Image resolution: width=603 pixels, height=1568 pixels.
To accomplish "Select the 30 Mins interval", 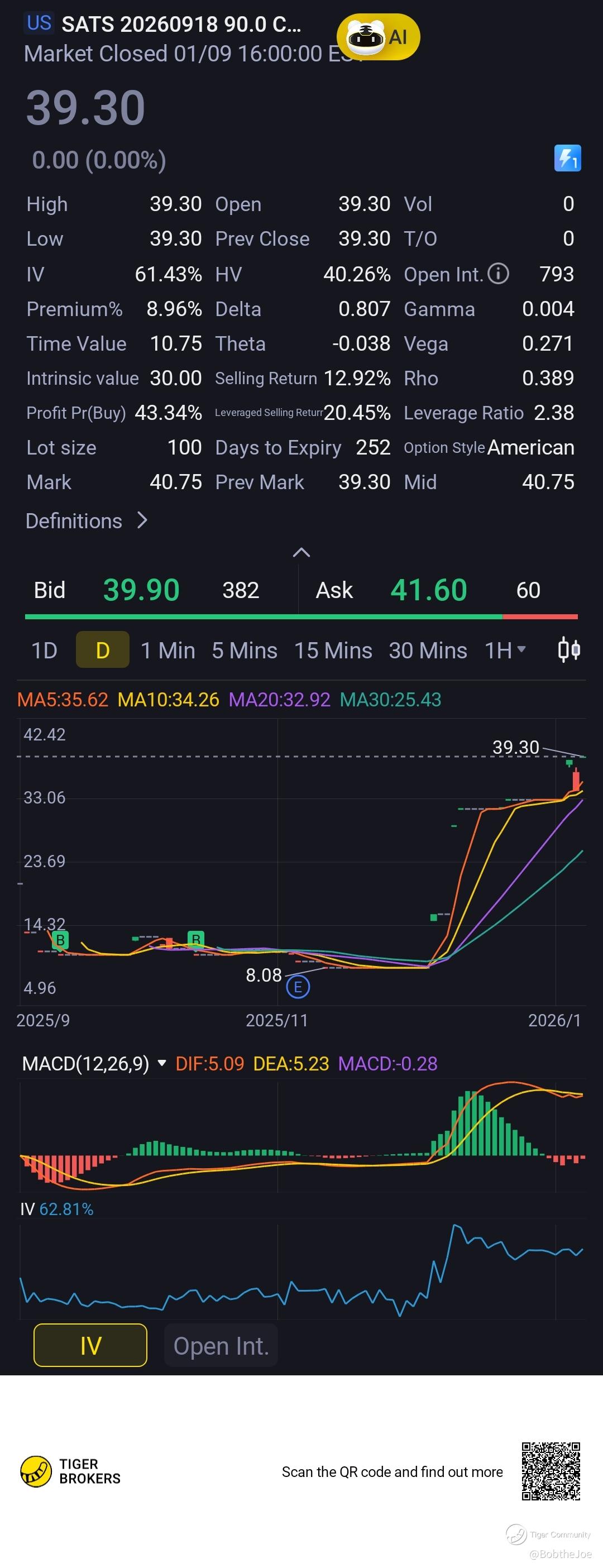I will [428, 650].
